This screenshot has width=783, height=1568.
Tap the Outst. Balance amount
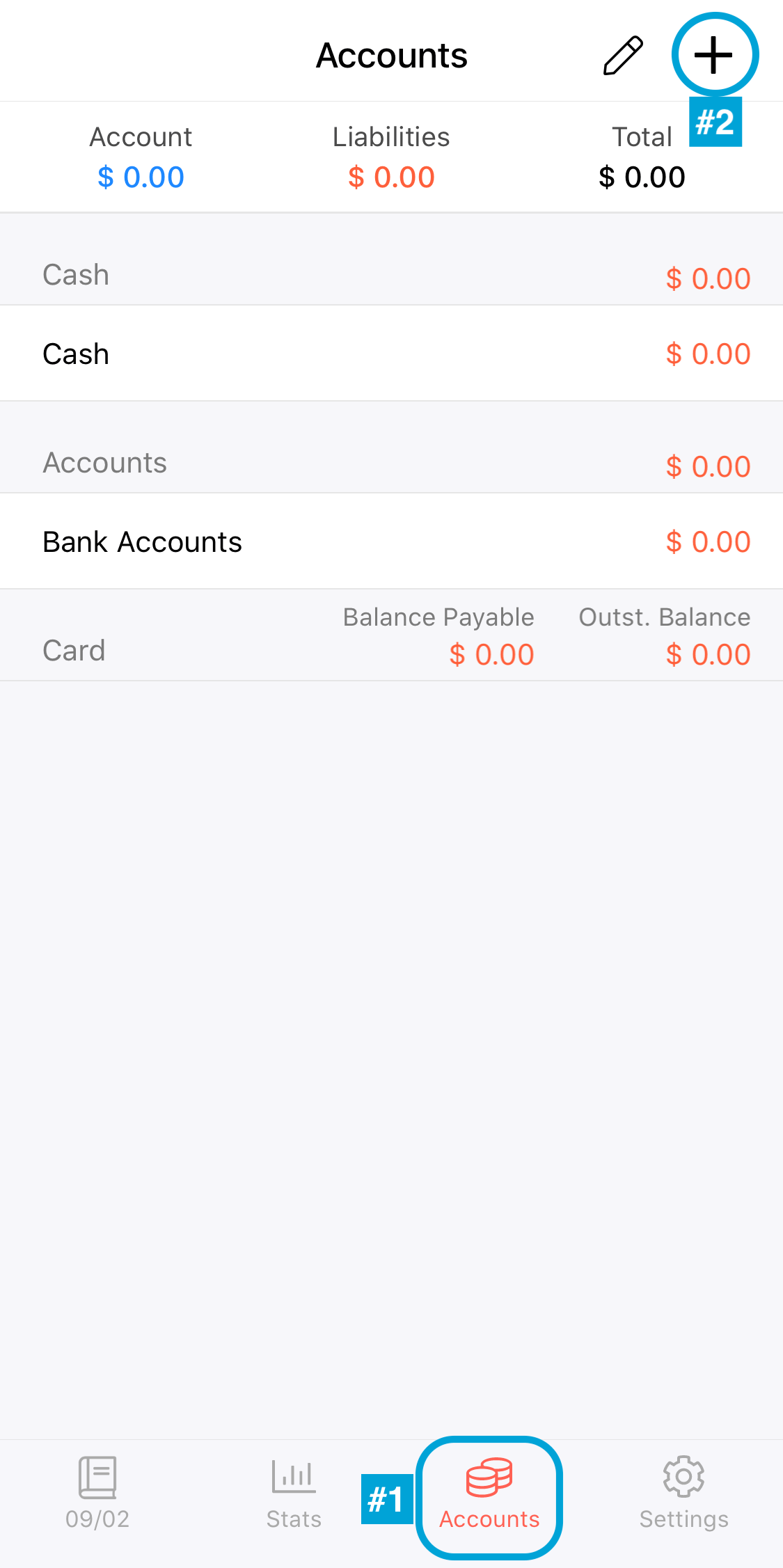[x=708, y=654]
